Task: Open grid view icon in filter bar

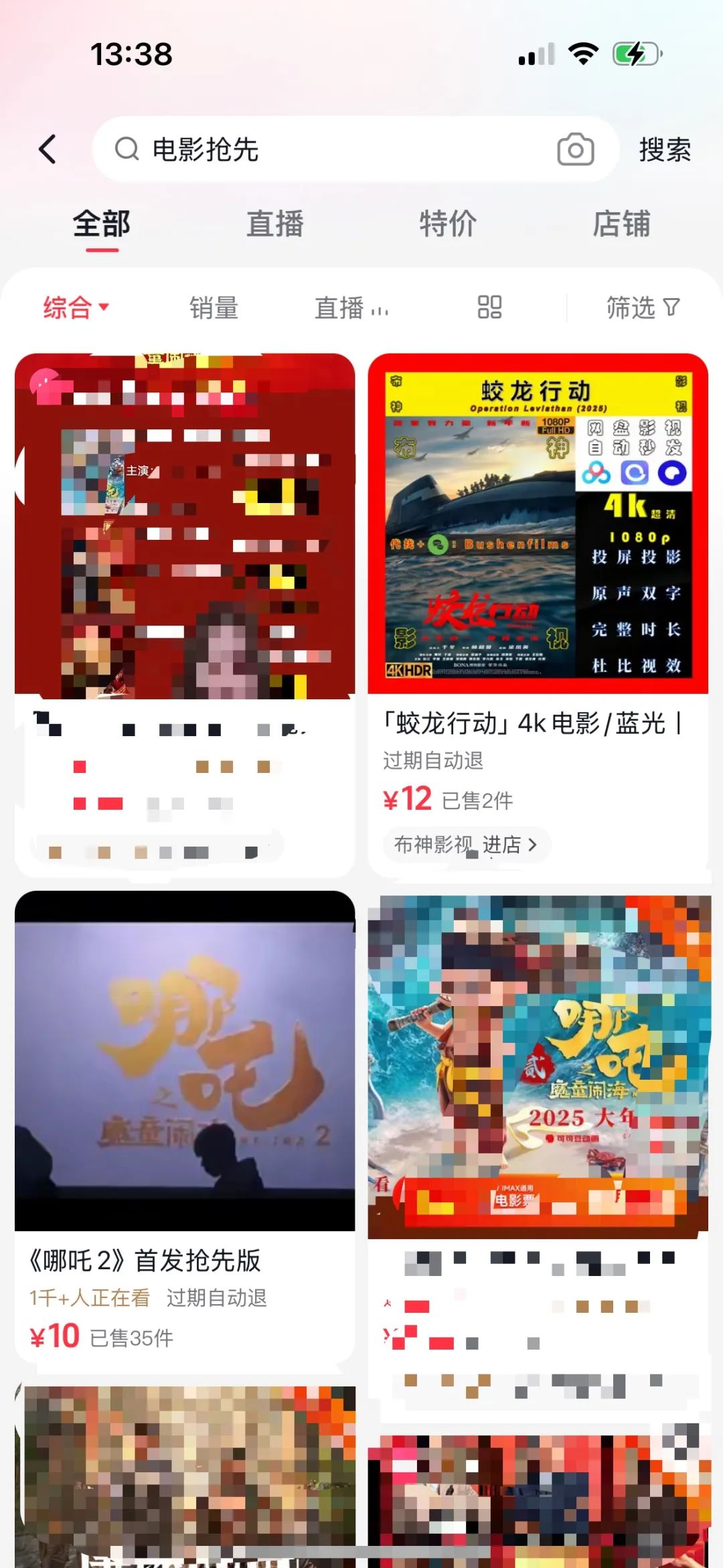Action: 491,307
